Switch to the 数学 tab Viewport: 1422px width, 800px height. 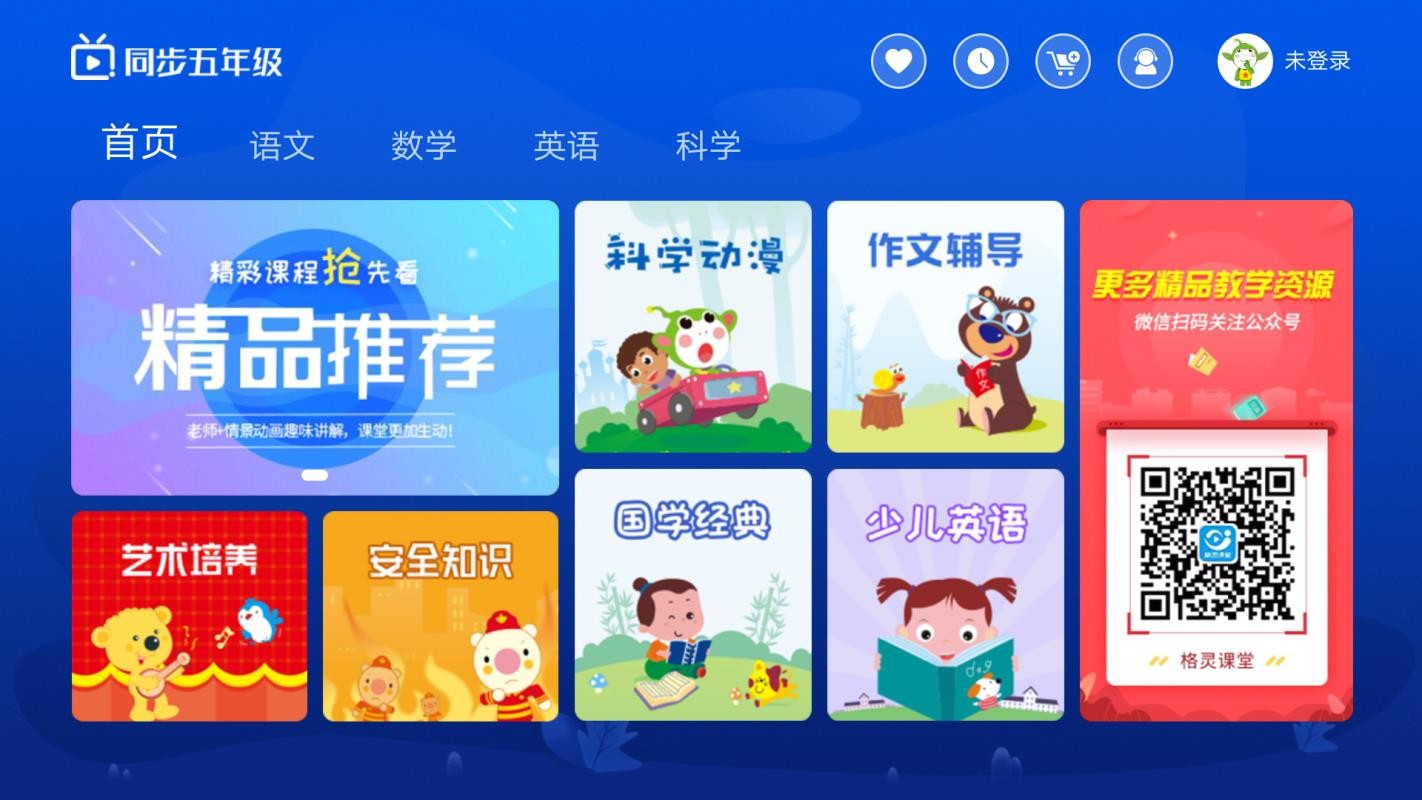pos(424,146)
